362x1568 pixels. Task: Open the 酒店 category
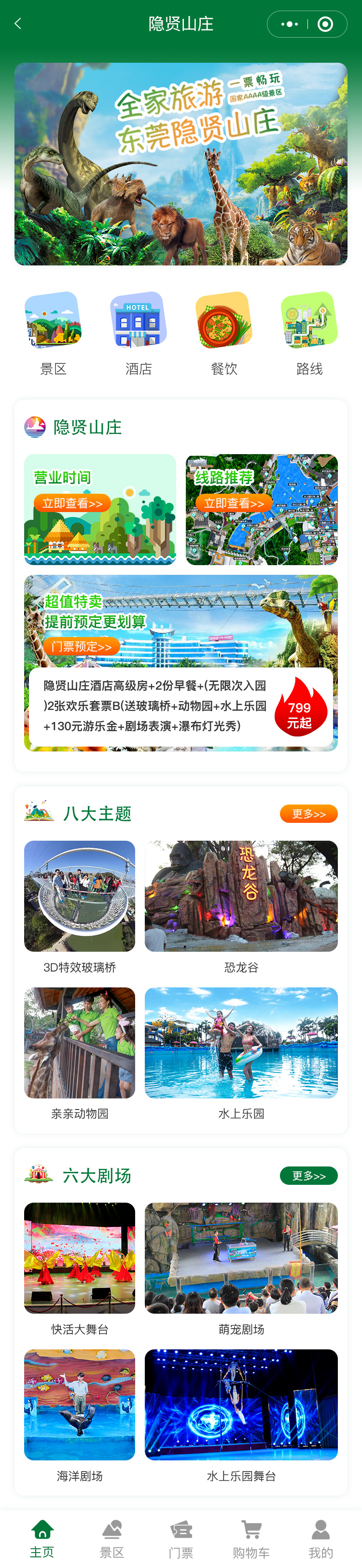(138, 333)
